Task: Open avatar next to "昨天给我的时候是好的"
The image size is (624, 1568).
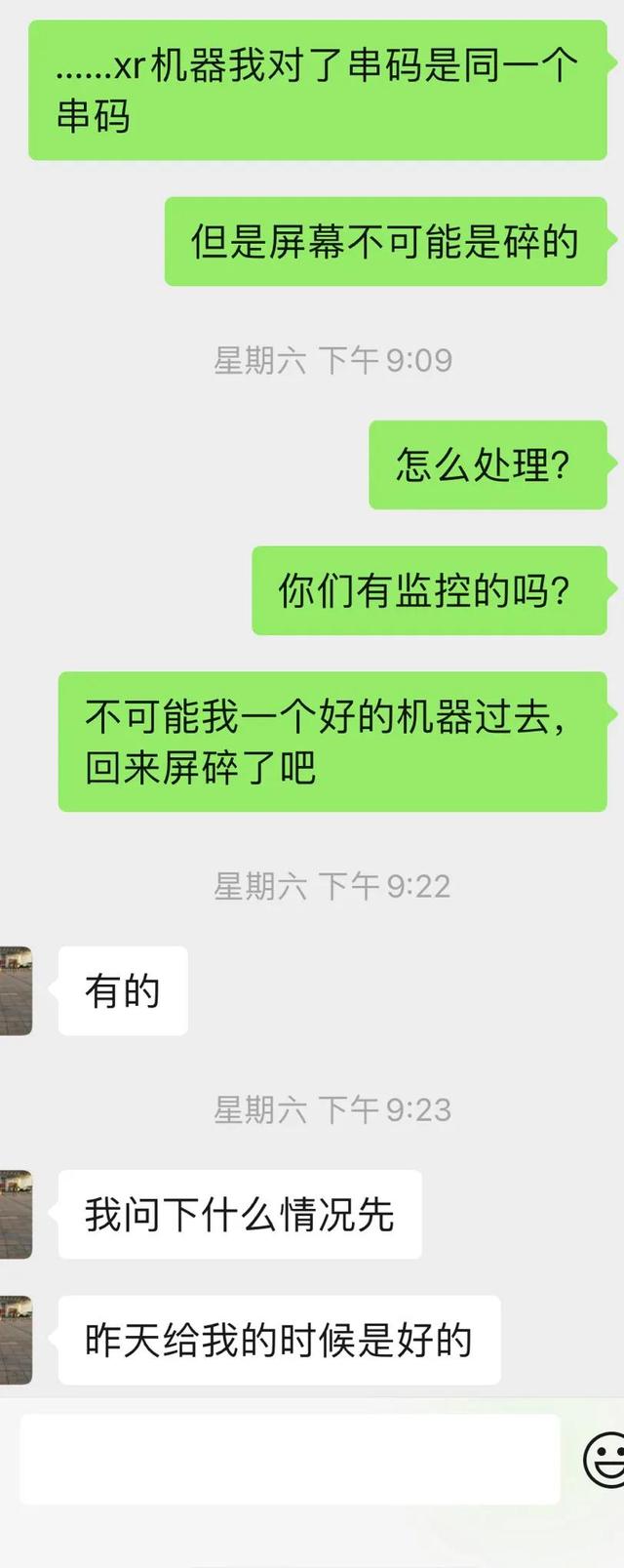Action: [x=16, y=1340]
